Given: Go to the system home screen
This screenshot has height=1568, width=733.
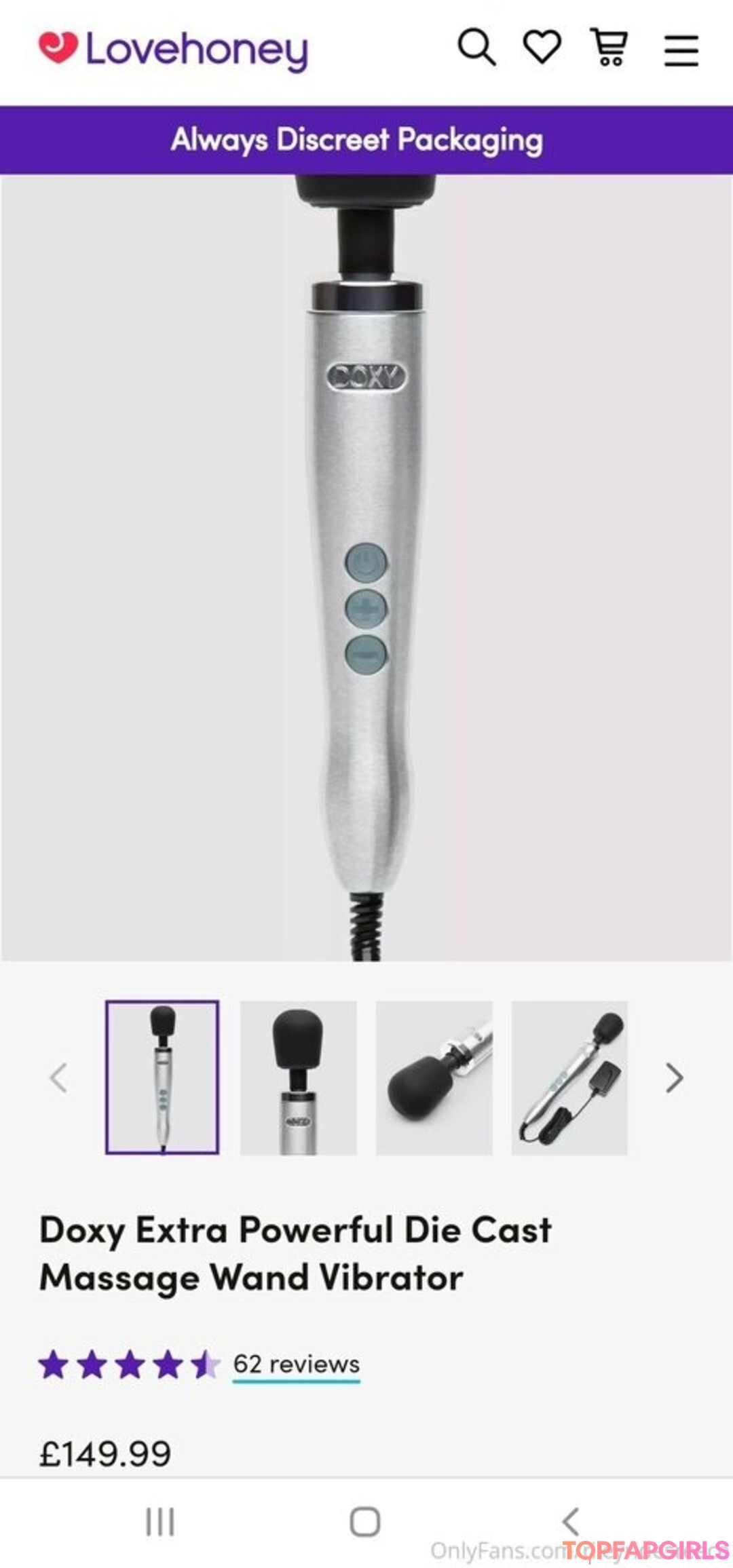Looking at the screenshot, I should tap(364, 1521).
